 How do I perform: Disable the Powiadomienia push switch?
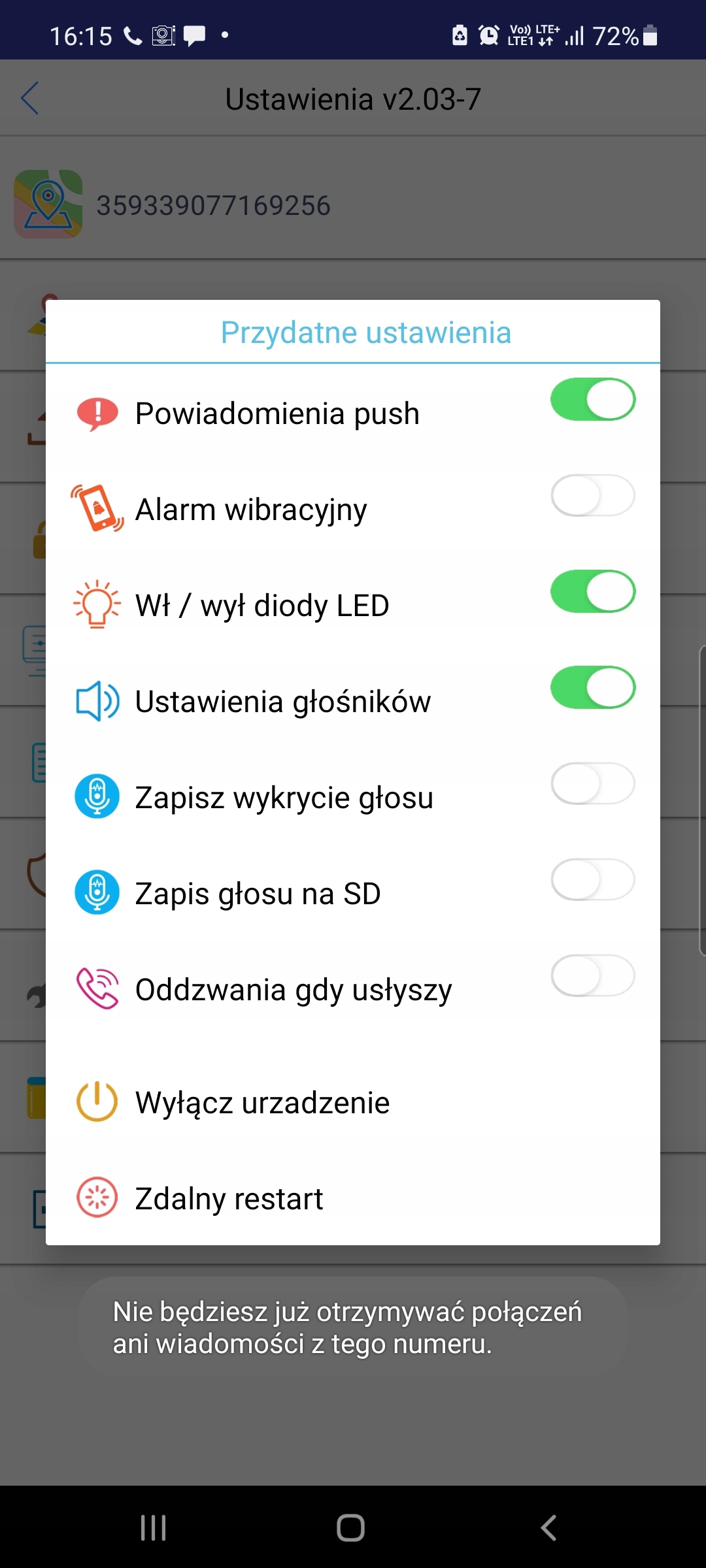(x=592, y=399)
